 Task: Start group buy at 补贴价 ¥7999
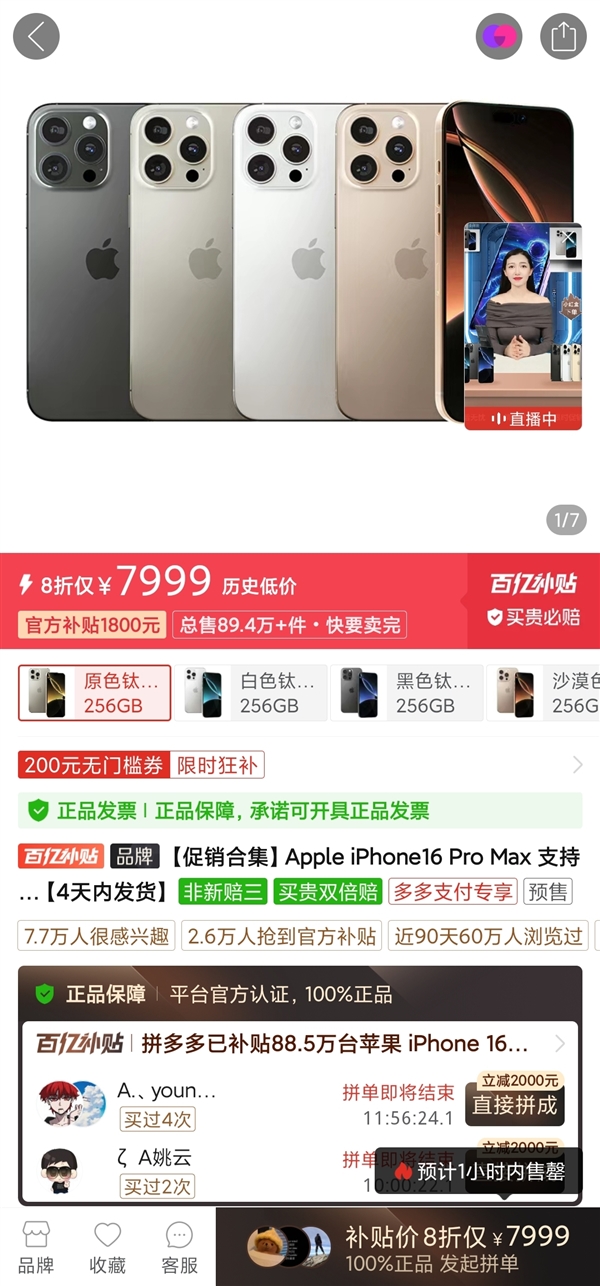tap(456, 1246)
